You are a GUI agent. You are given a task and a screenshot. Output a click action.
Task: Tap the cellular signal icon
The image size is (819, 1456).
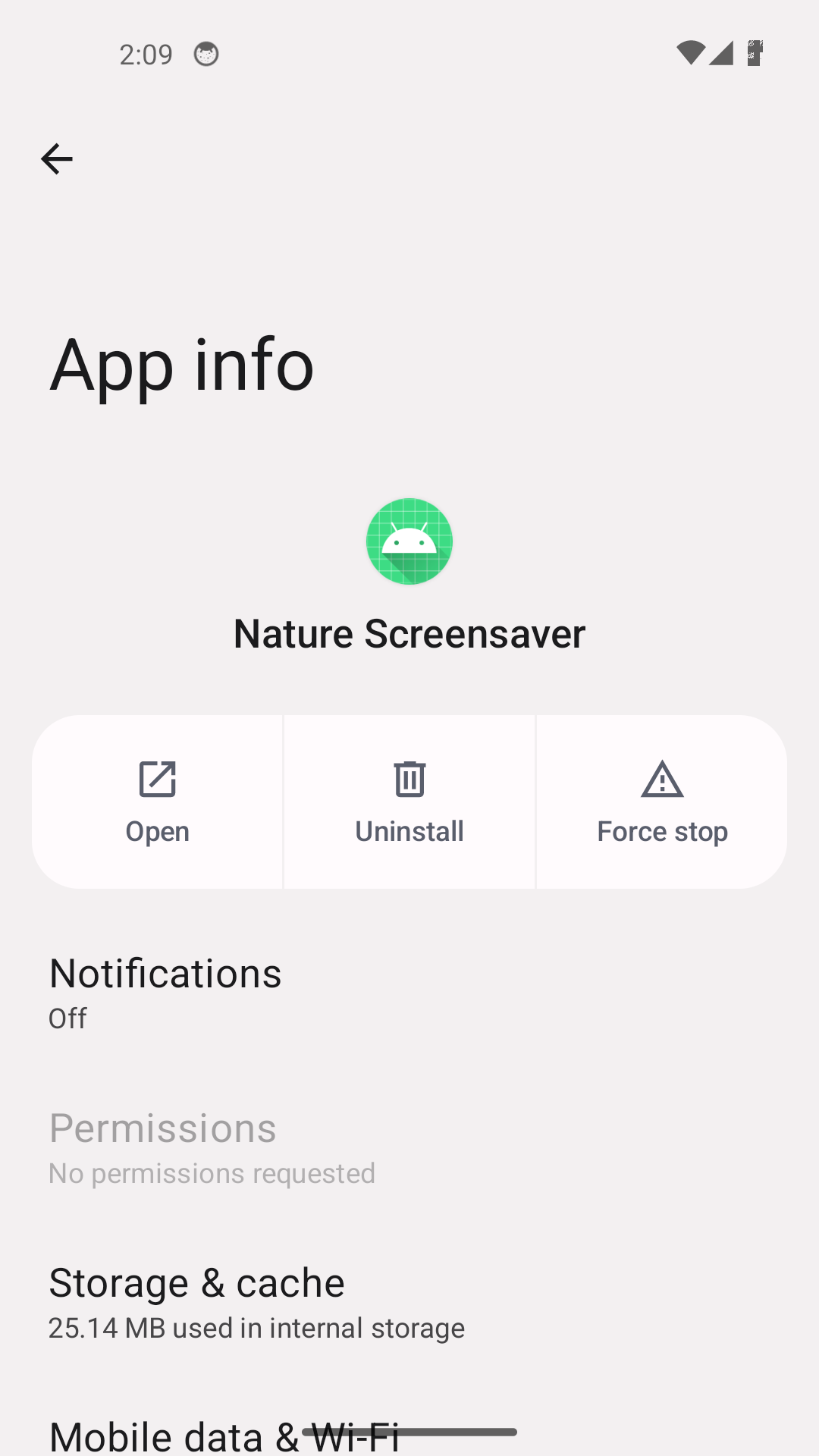coord(721,53)
